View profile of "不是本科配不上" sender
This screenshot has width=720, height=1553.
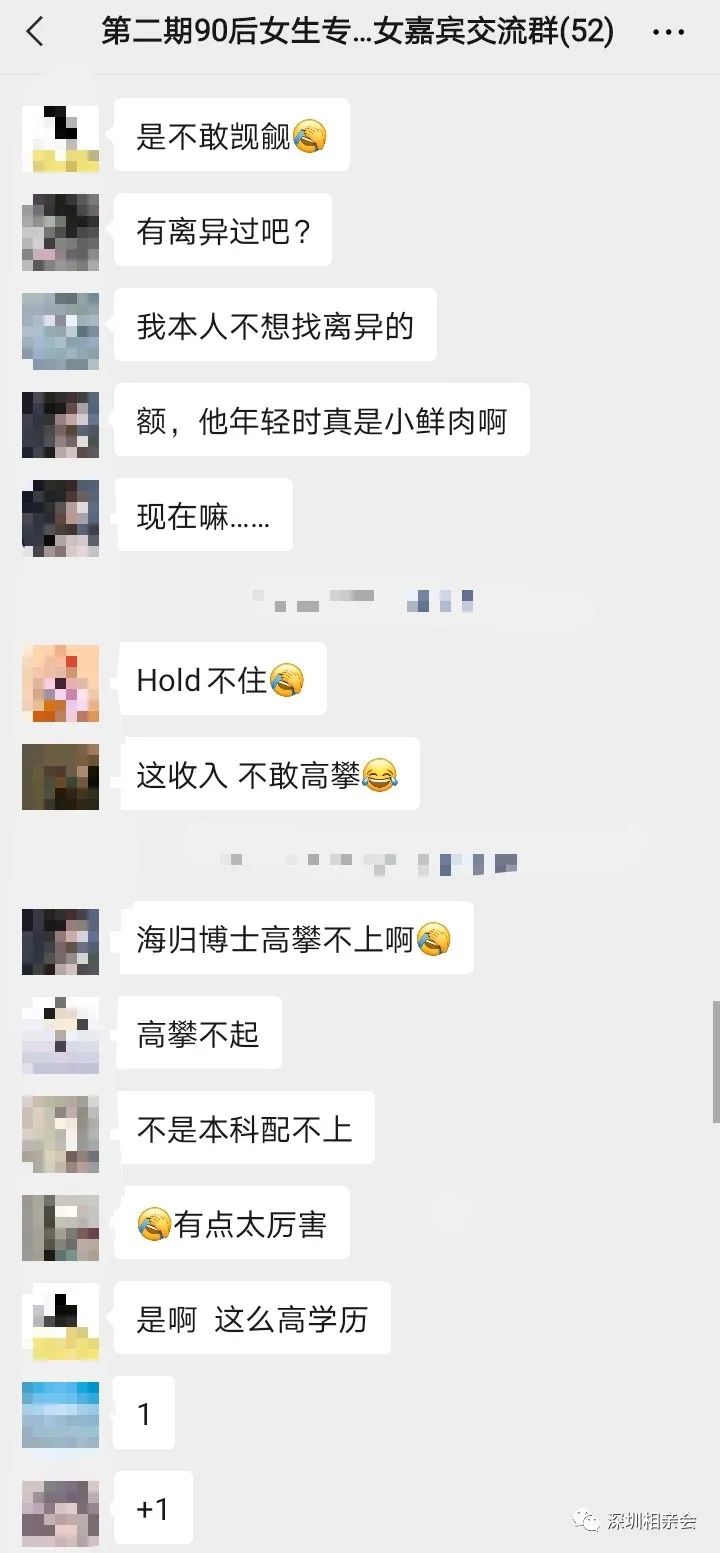61,1131
